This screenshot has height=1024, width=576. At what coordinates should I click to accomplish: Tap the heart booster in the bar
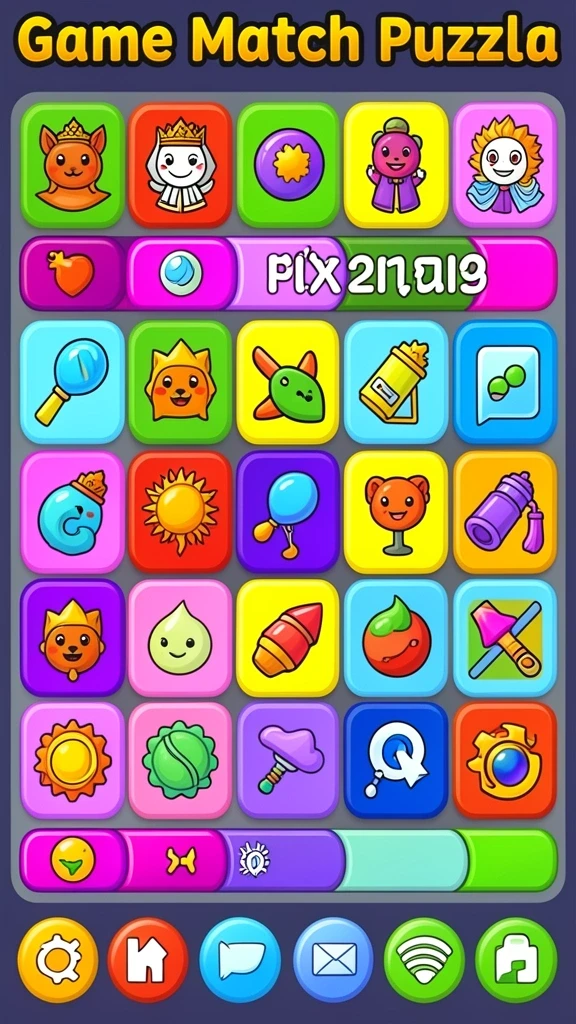pos(72,273)
